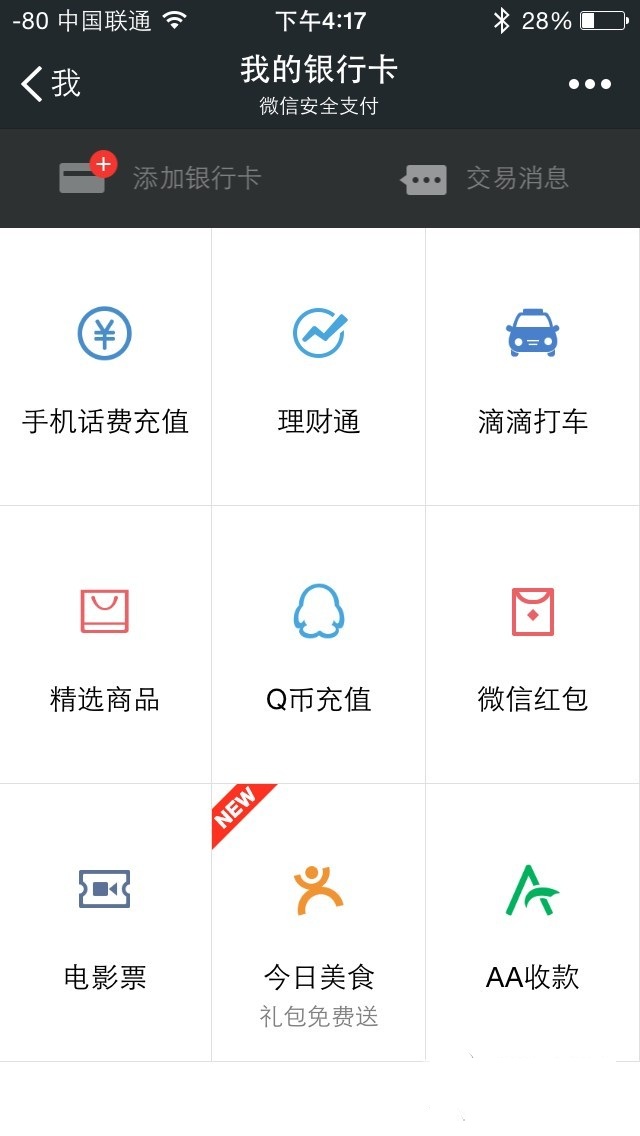640x1136 pixels.
Task: Launch the 理财通 service
Action: tap(319, 367)
